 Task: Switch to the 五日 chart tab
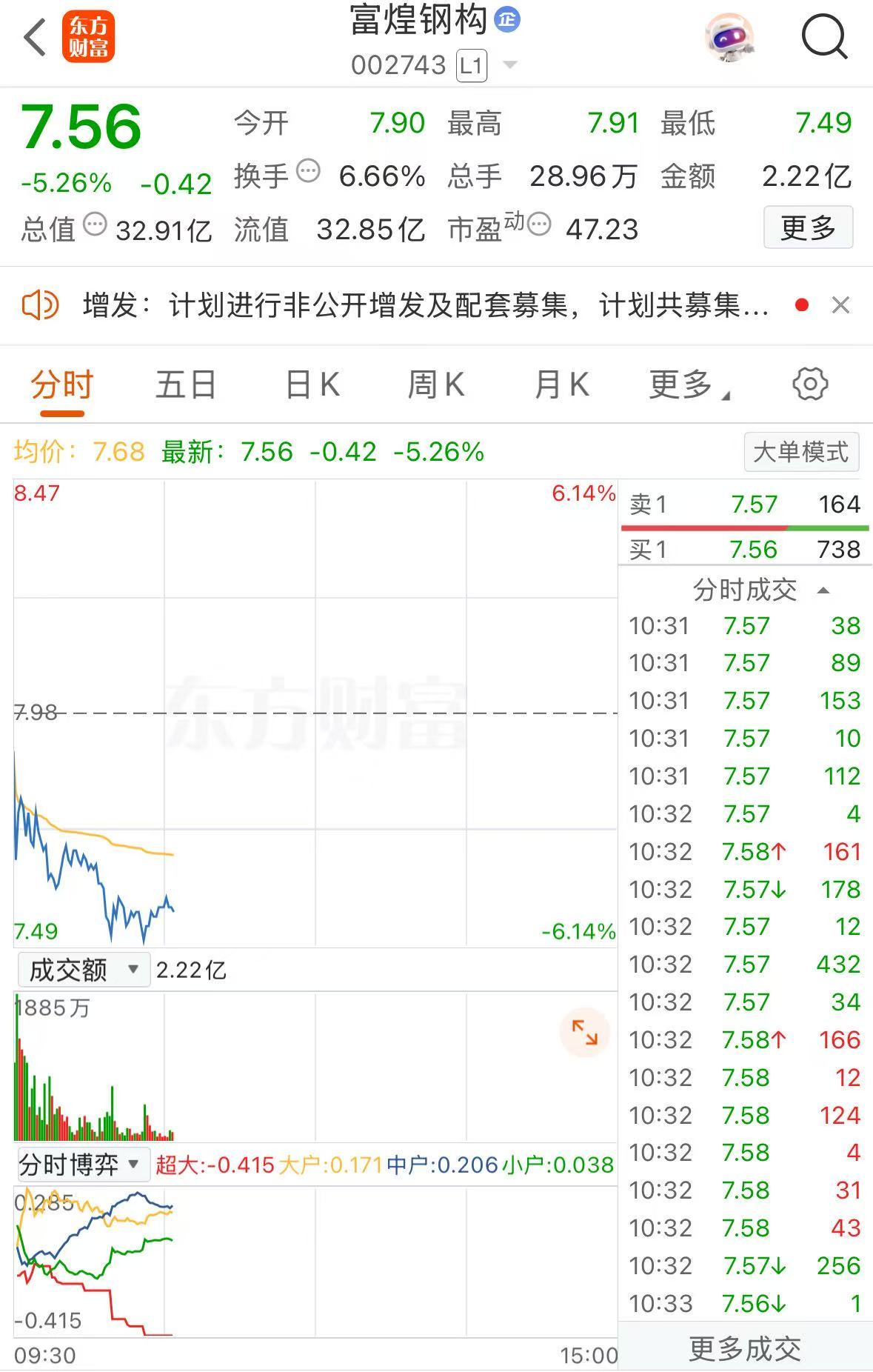[x=185, y=385]
